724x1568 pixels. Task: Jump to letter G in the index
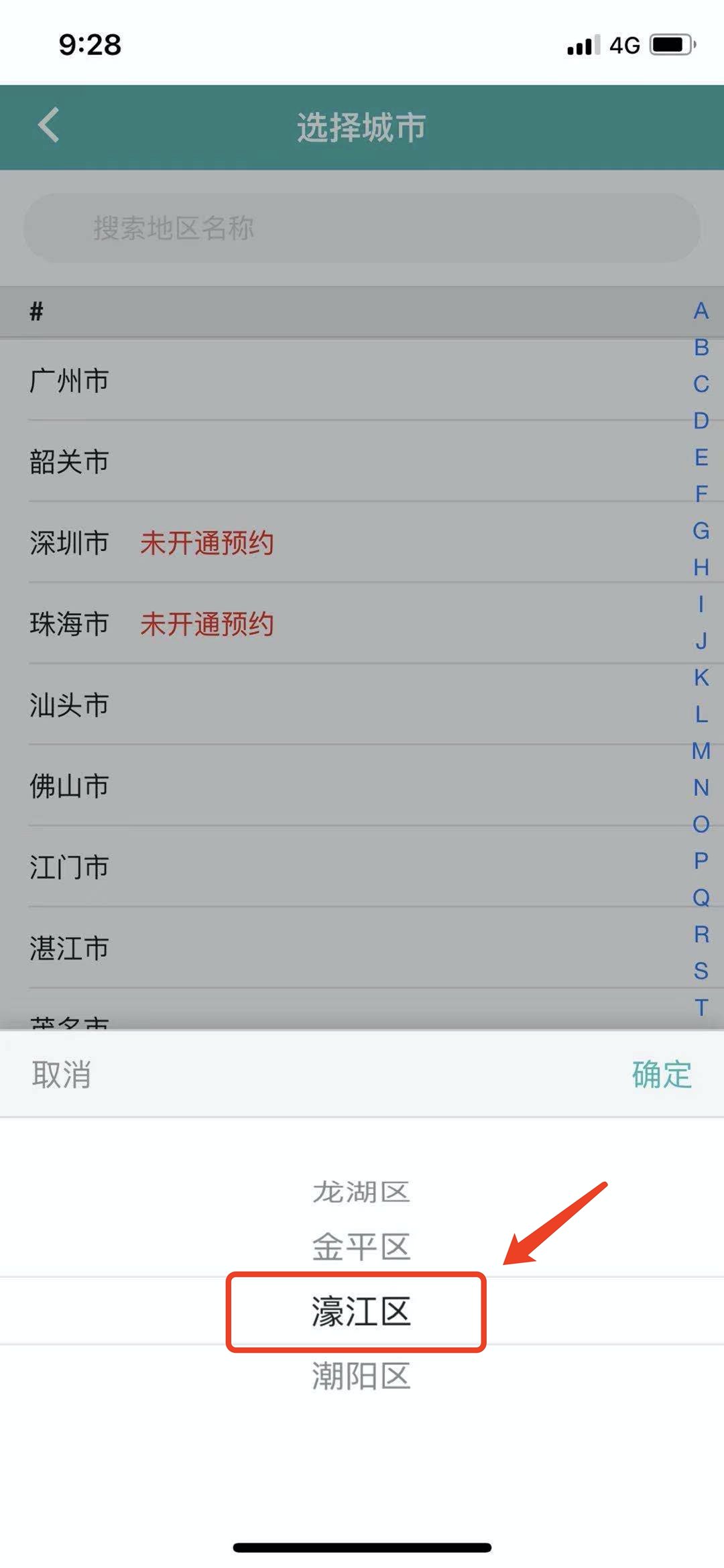(x=701, y=531)
